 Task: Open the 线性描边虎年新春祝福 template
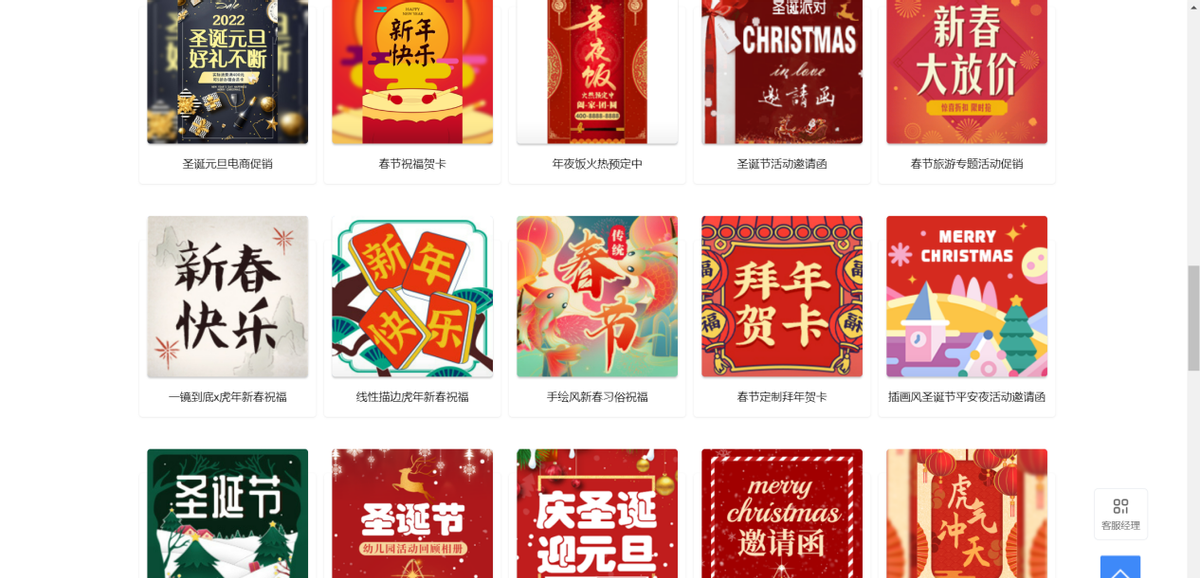(412, 297)
